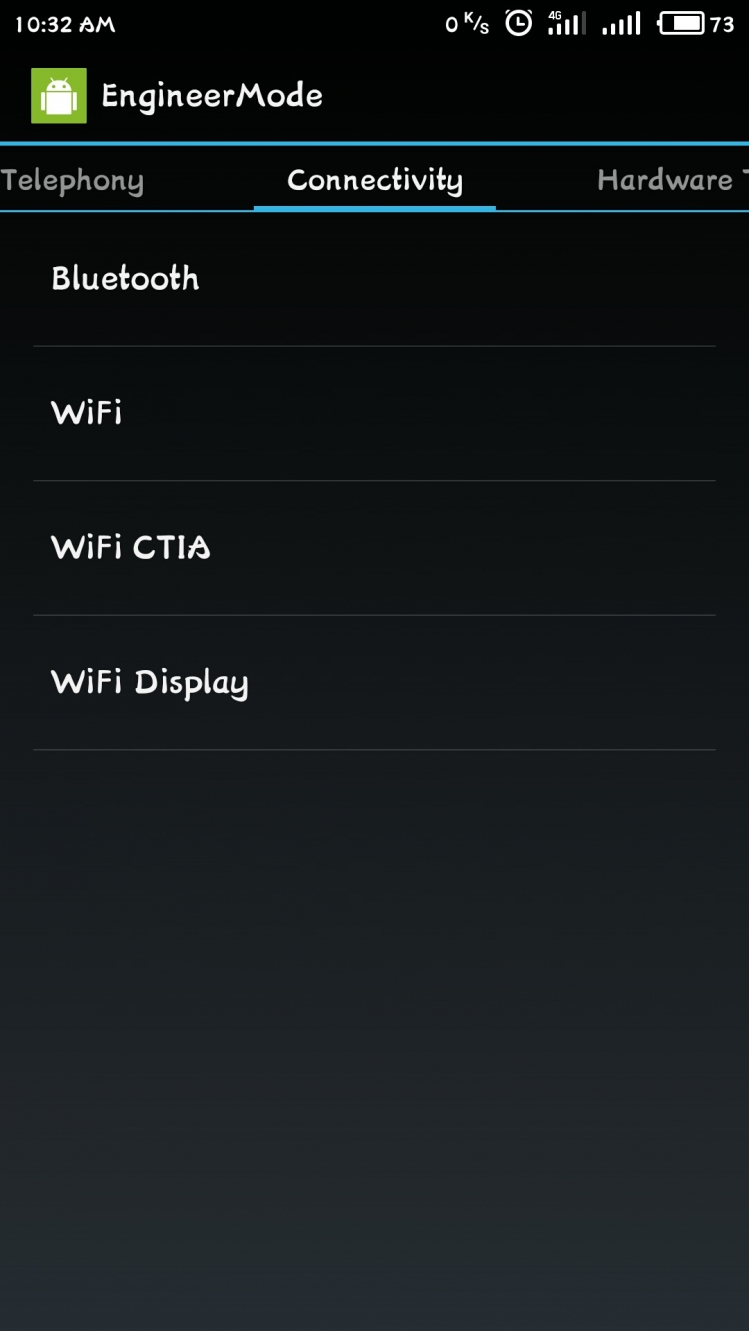Image resolution: width=749 pixels, height=1331 pixels.
Task: Open the WiFi entry
Action: point(374,414)
